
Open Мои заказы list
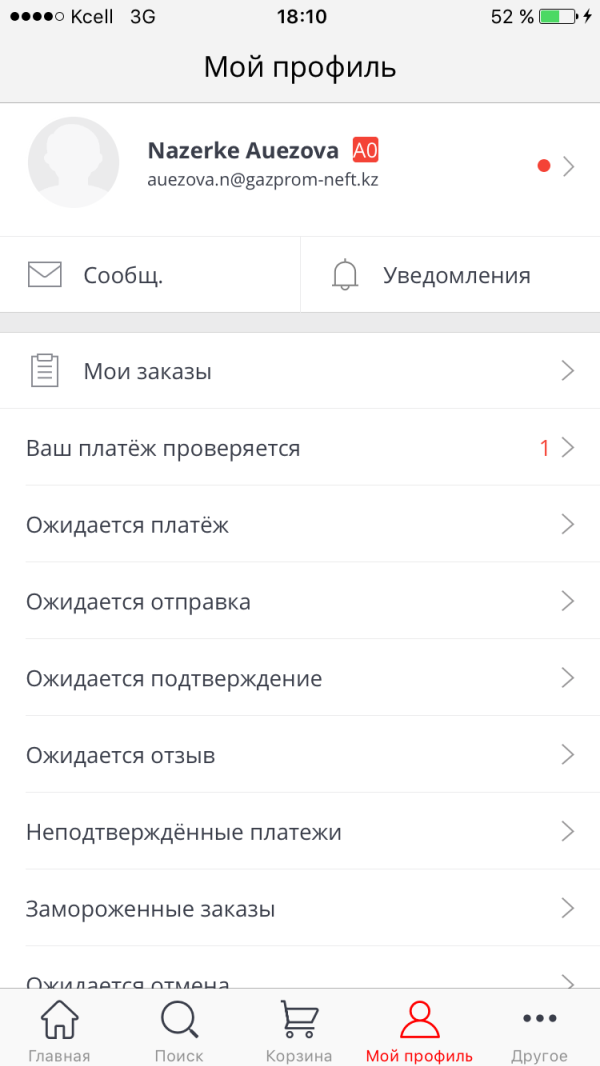[300, 372]
